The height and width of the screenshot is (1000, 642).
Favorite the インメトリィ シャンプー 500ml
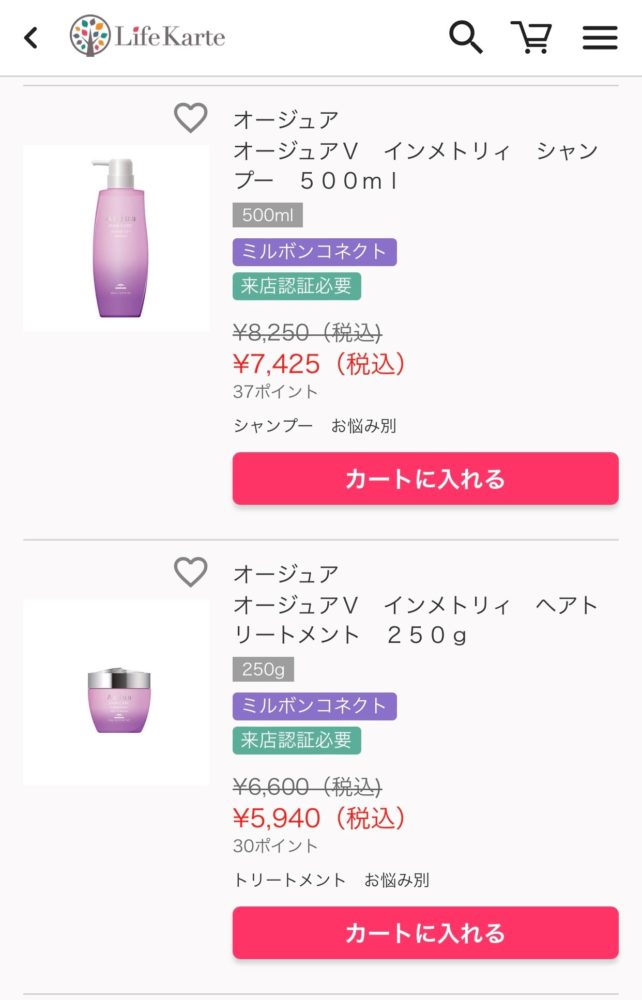pos(190,118)
